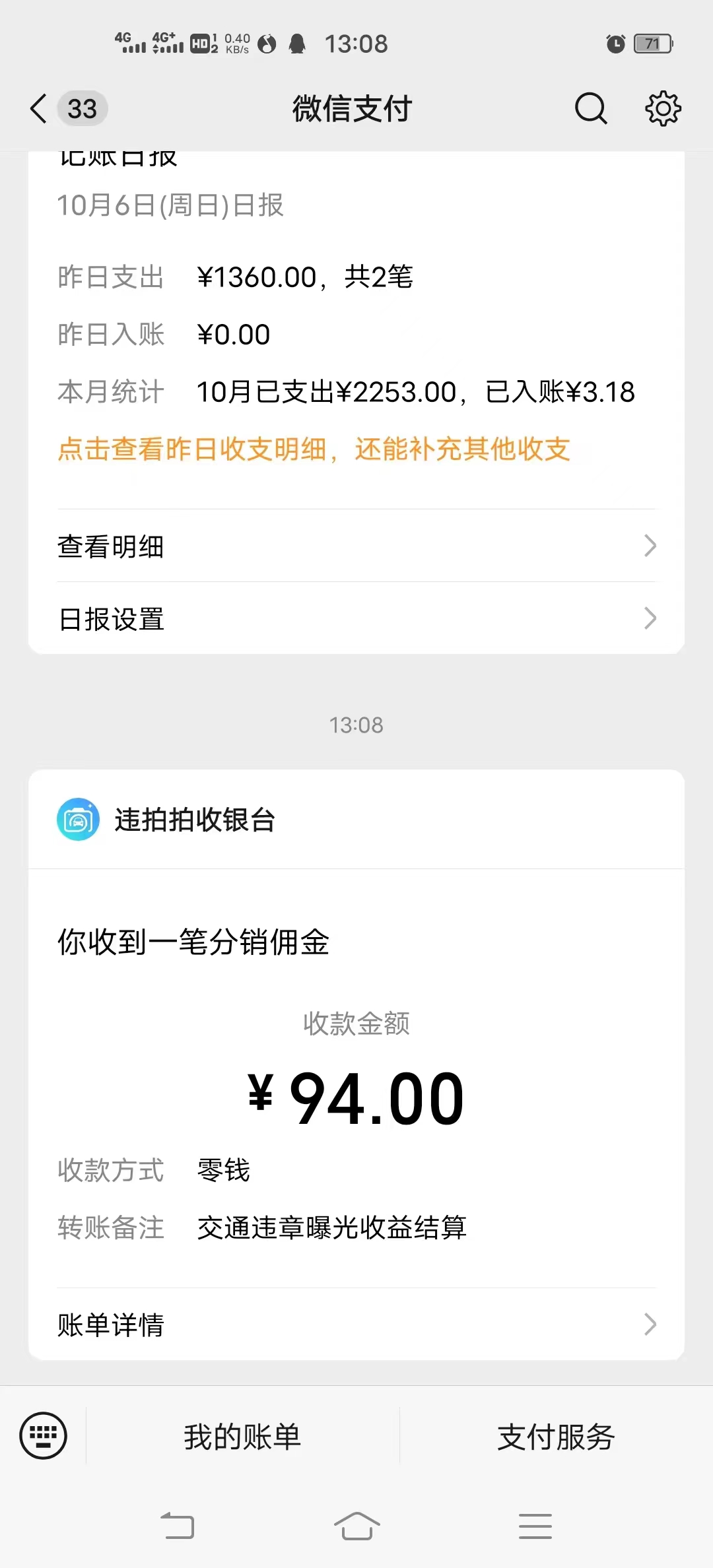Switch to keyboard input
Viewport: 713px width, 1568px height.
(44, 1435)
